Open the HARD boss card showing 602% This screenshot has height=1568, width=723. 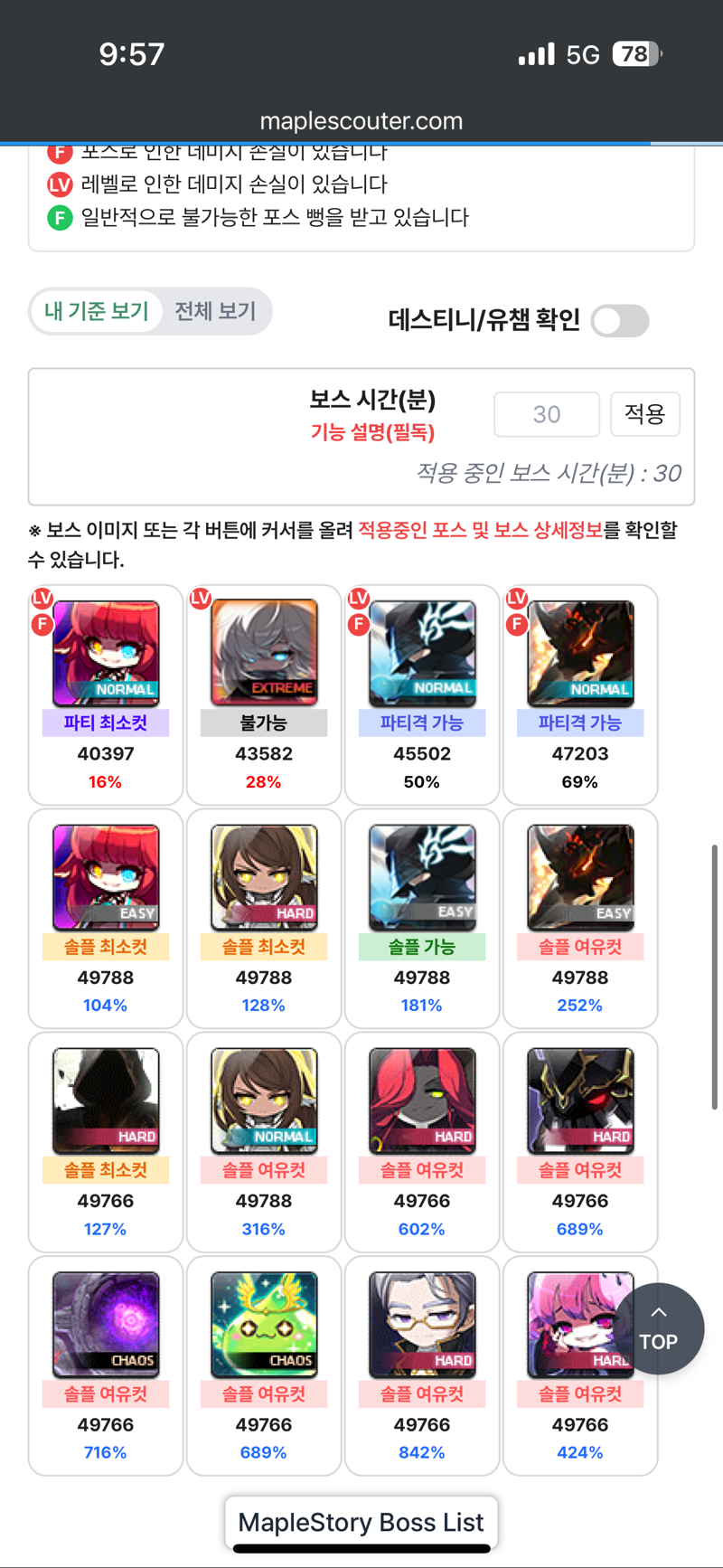click(x=422, y=1142)
